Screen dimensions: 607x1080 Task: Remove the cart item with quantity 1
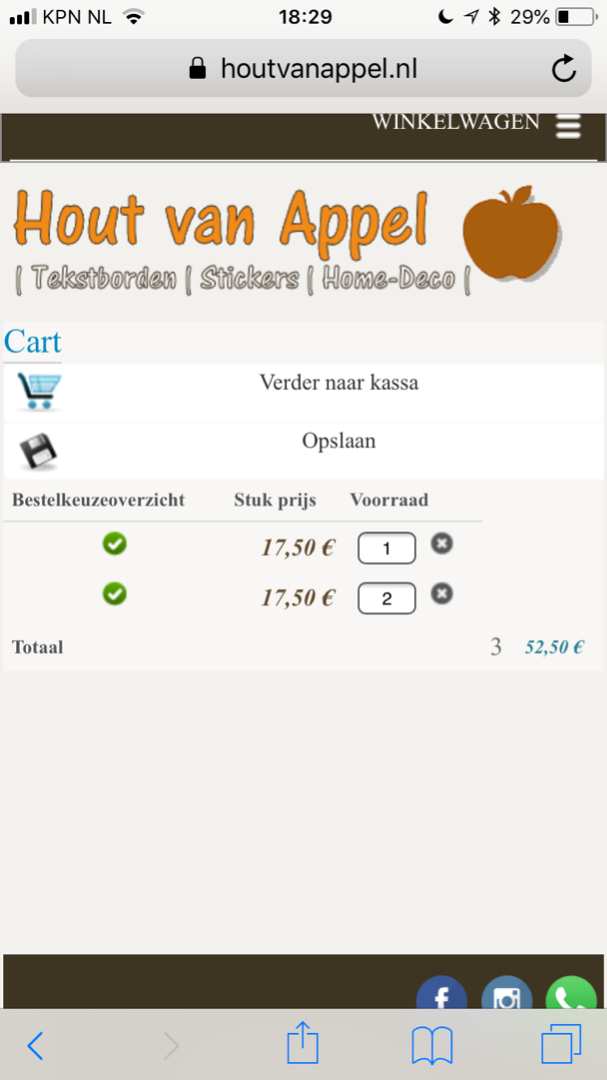(441, 543)
